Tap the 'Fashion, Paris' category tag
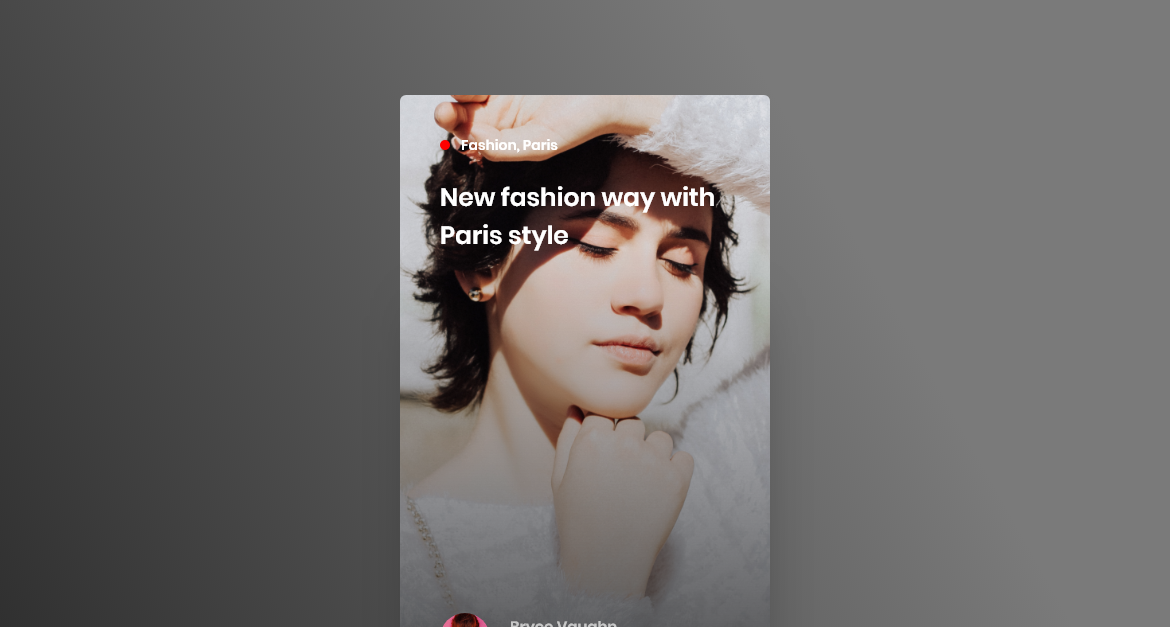Screen dimensions: 1170x627 508,146
